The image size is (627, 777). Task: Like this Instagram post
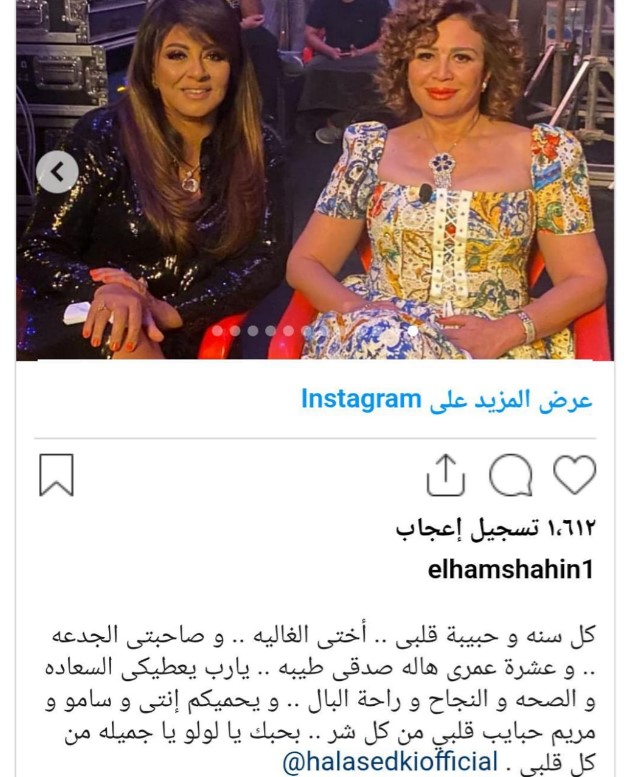point(574,475)
